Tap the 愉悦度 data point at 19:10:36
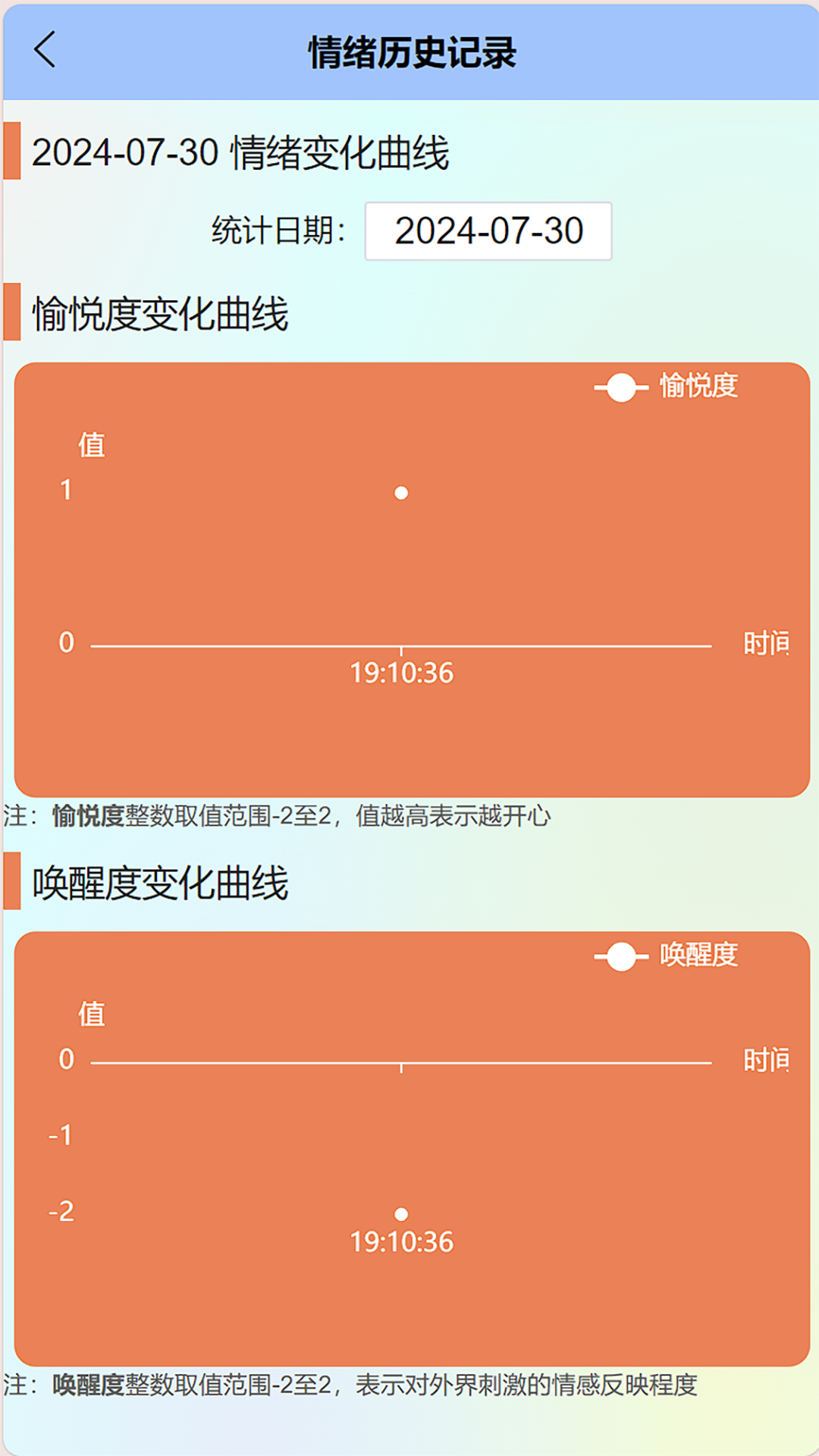Screen dimensions: 819x1456 [x=401, y=494]
